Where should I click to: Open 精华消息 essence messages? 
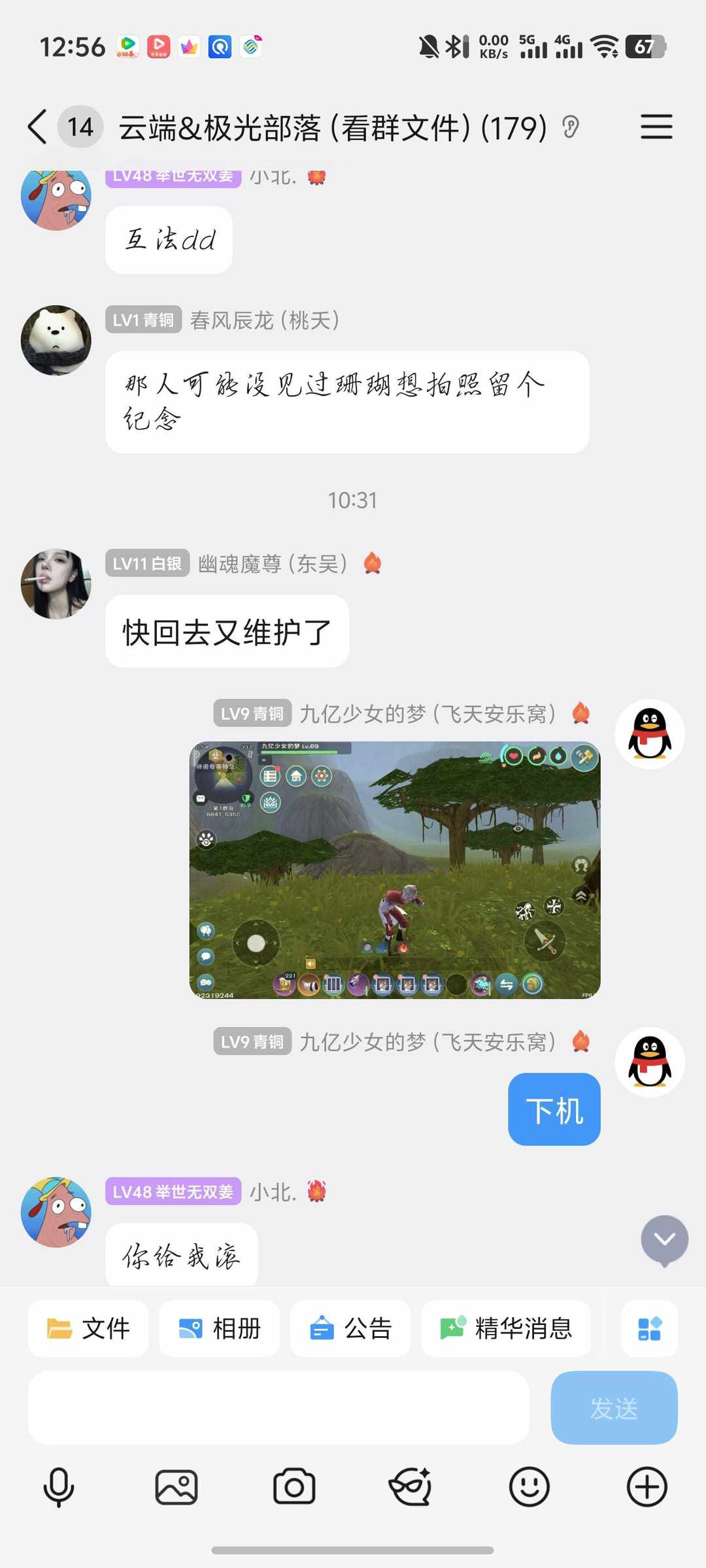(507, 1330)
